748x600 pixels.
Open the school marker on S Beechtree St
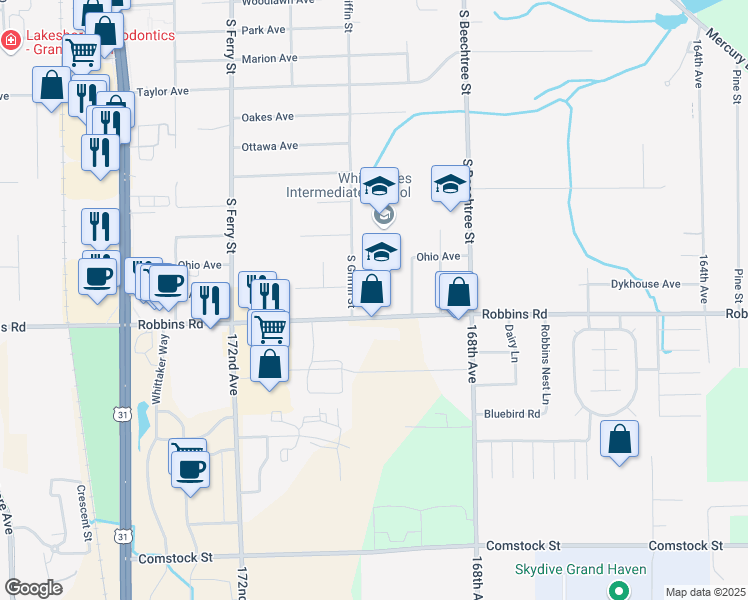pyautogui.click(x=451, y=185)
